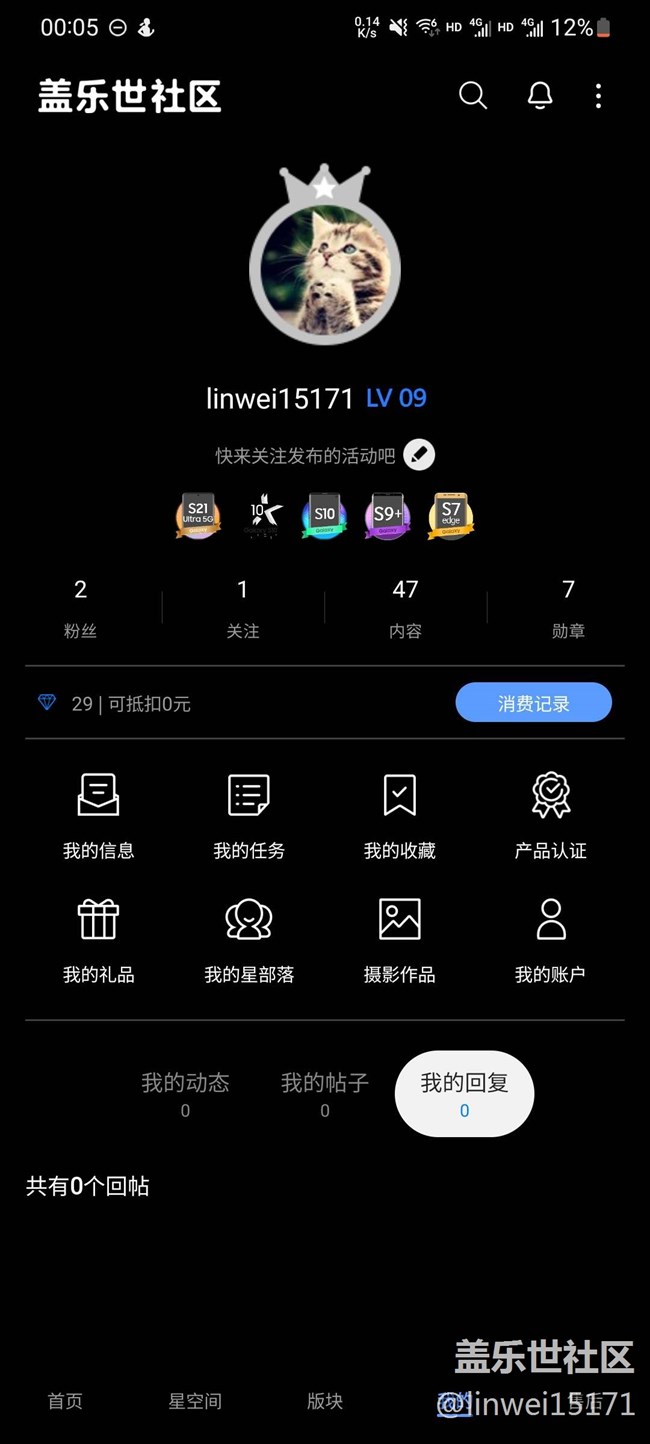Switch to the 我的帖子 tab

(324, 1093)
